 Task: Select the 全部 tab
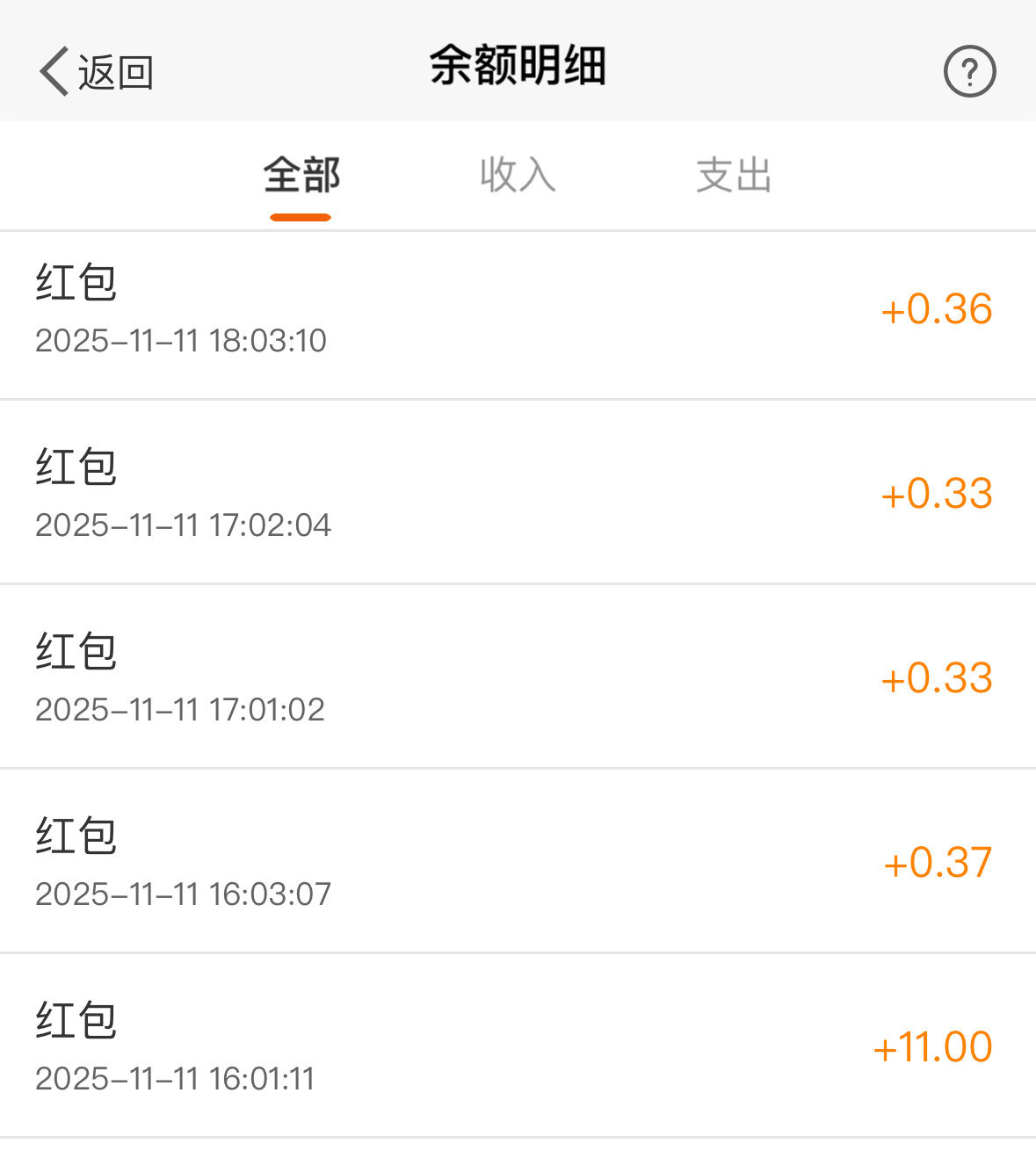[301, 175]
